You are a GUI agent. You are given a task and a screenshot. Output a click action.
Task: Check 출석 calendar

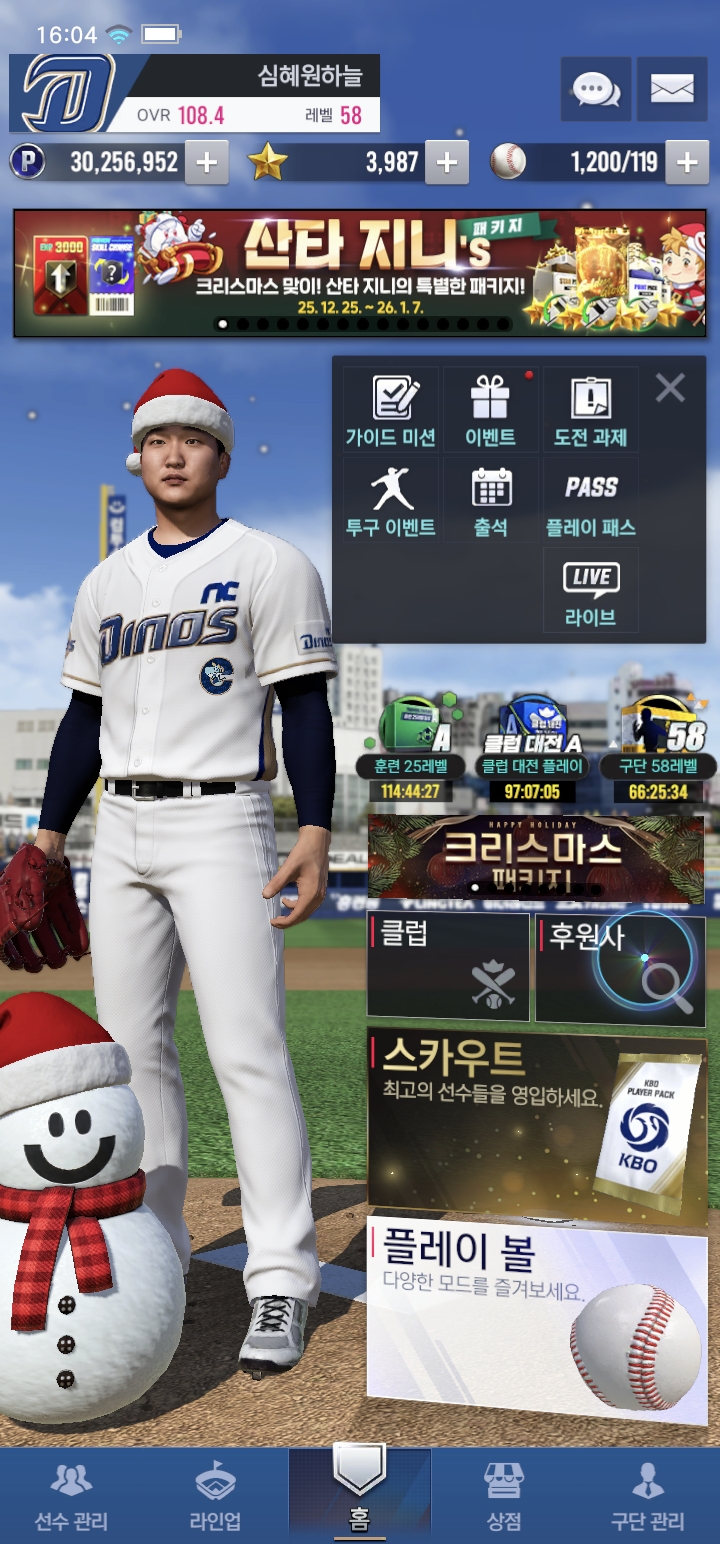(x=490, y=500)
